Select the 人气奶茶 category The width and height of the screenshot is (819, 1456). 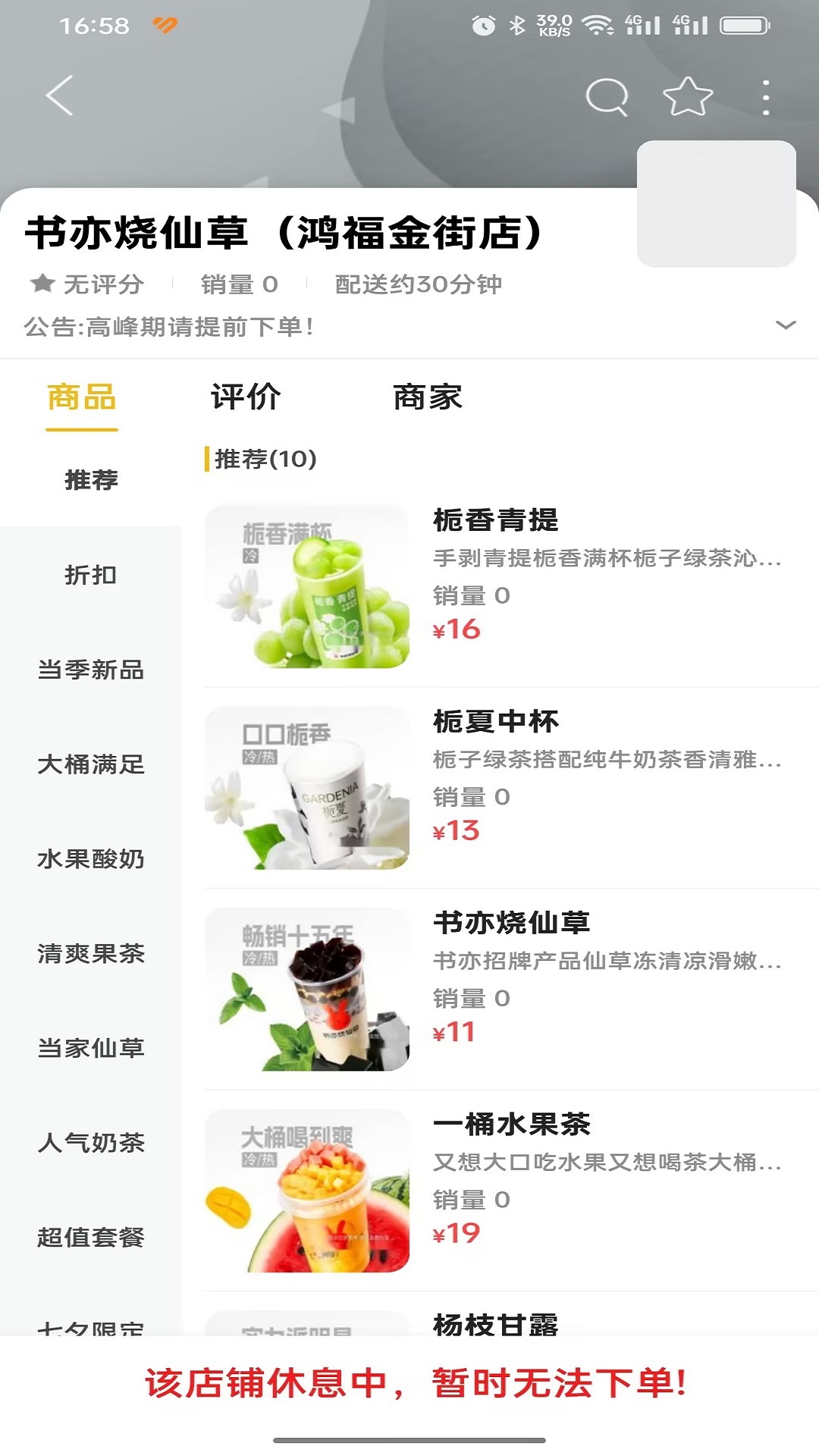pos(90,1144)
